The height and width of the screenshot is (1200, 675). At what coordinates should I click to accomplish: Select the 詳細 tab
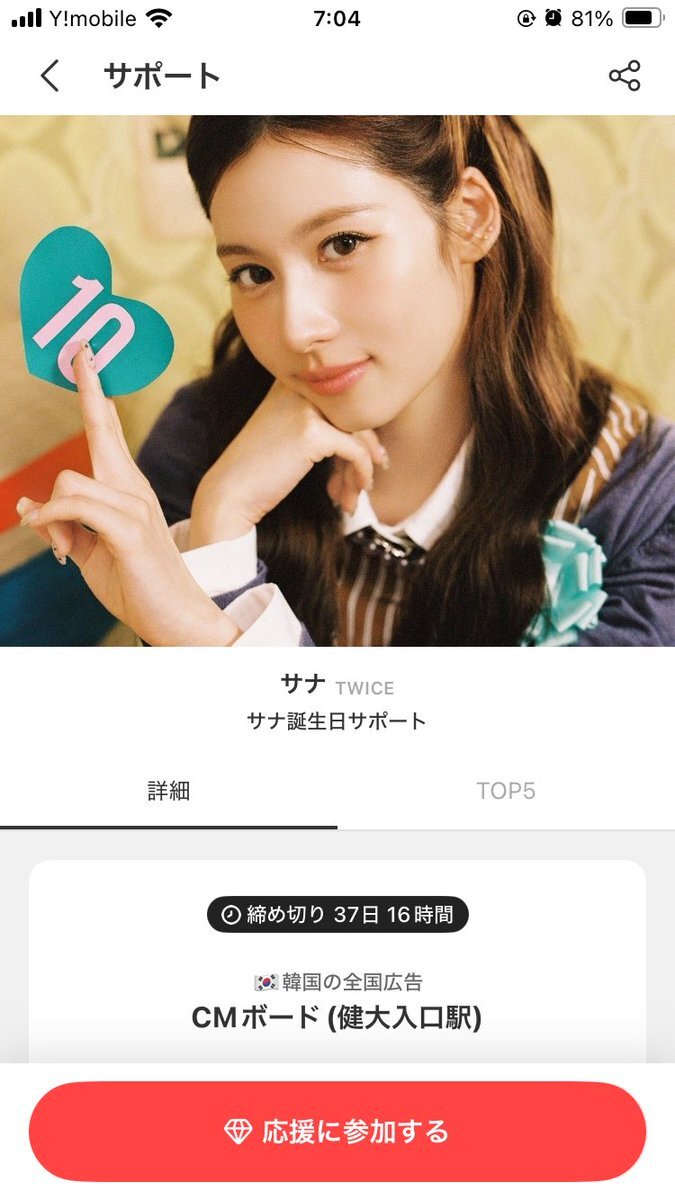[x=168, y=791]
